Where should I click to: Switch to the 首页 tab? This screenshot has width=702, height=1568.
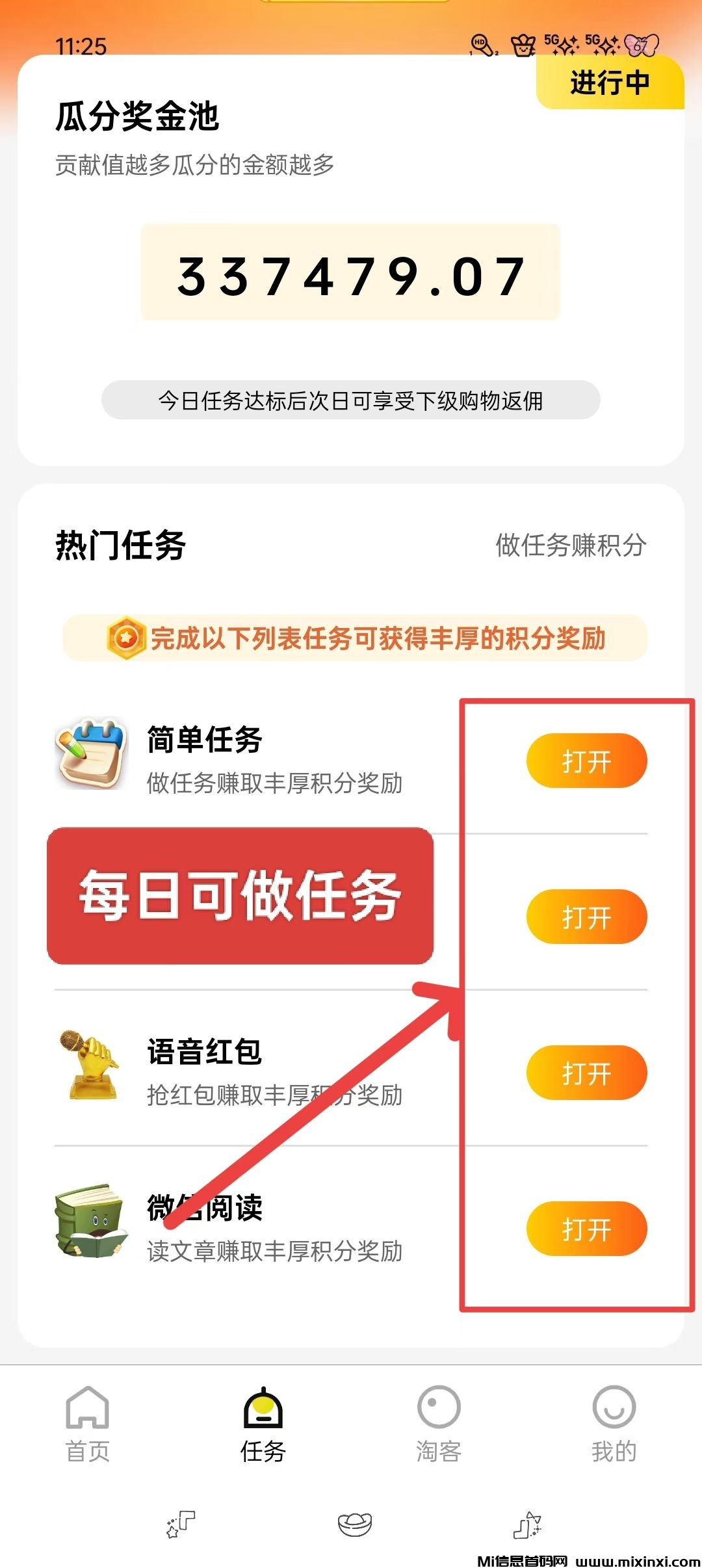[x=88, y=1424]
